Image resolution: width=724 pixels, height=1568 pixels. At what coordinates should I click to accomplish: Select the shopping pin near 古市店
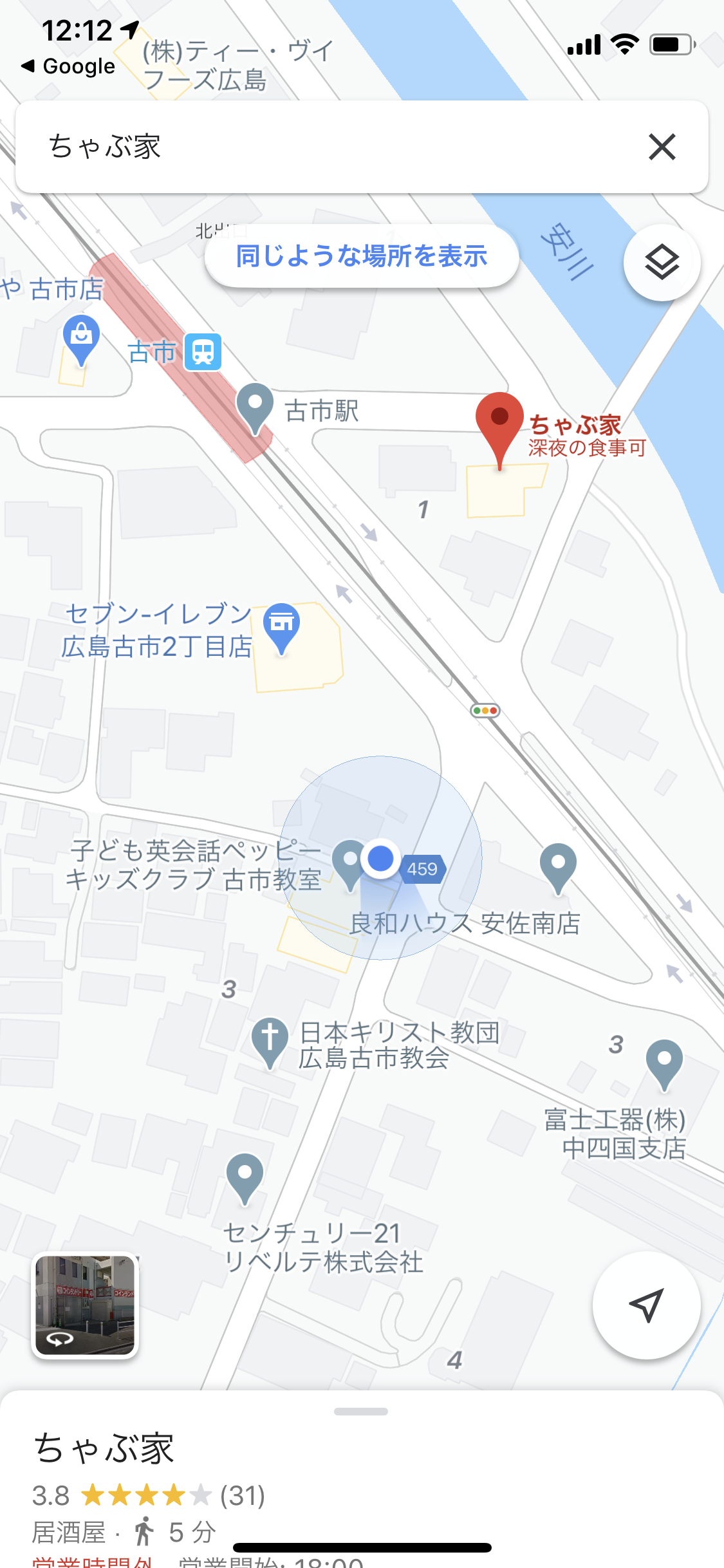click(x=81, y=337)
